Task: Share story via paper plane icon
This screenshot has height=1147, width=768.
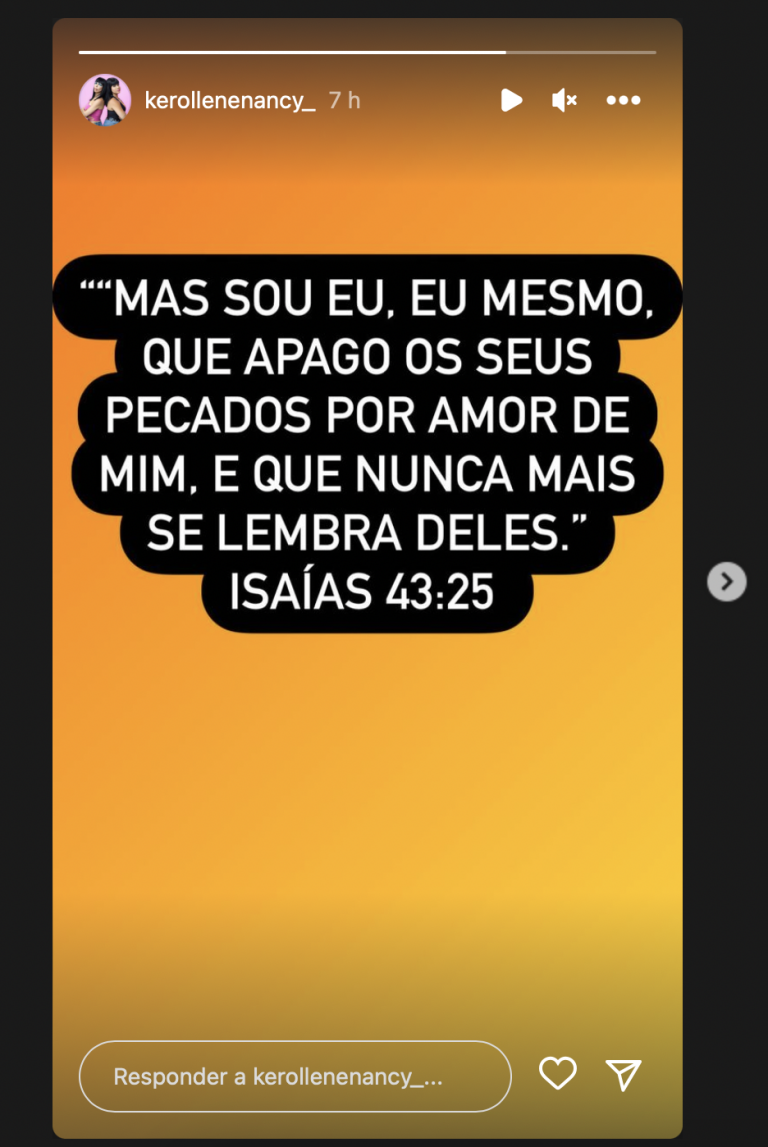Action: (623, 1075)
